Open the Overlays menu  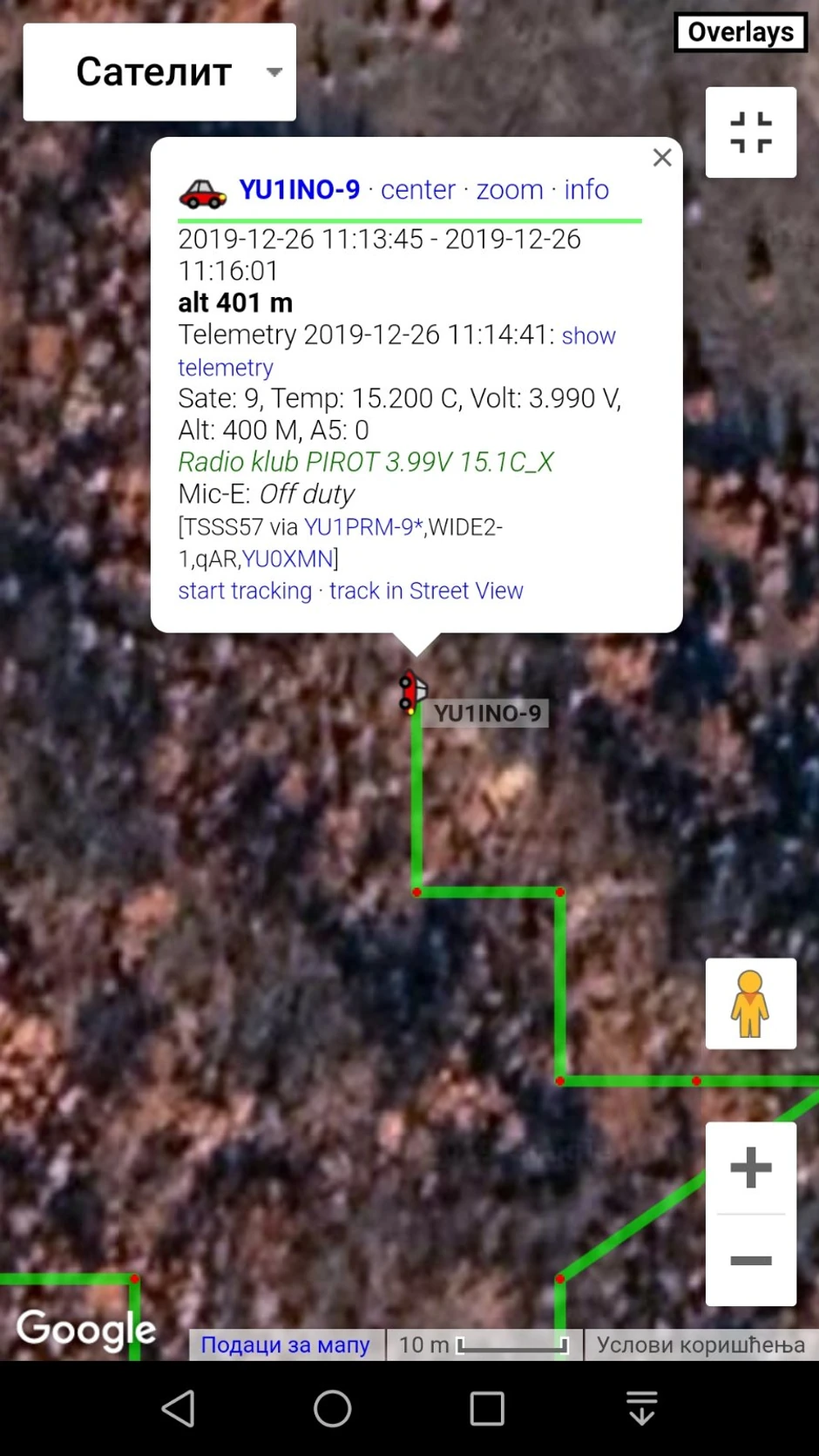(740, 32)
